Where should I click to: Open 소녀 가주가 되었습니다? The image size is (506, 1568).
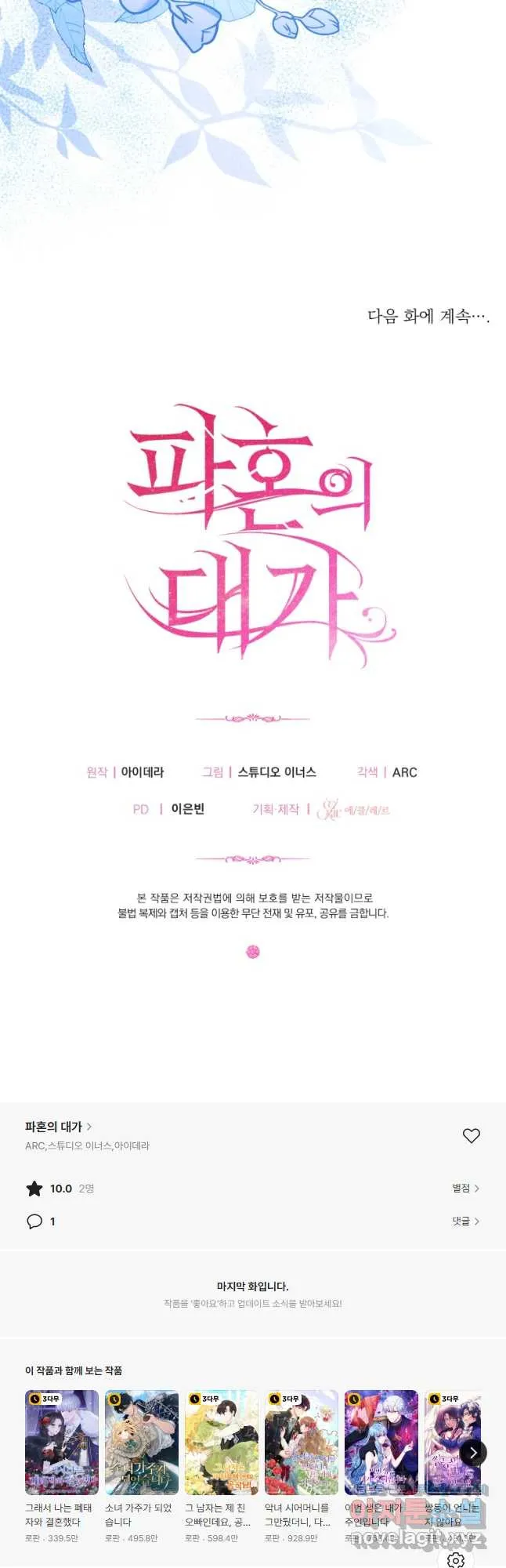(x=142, y=1443)
